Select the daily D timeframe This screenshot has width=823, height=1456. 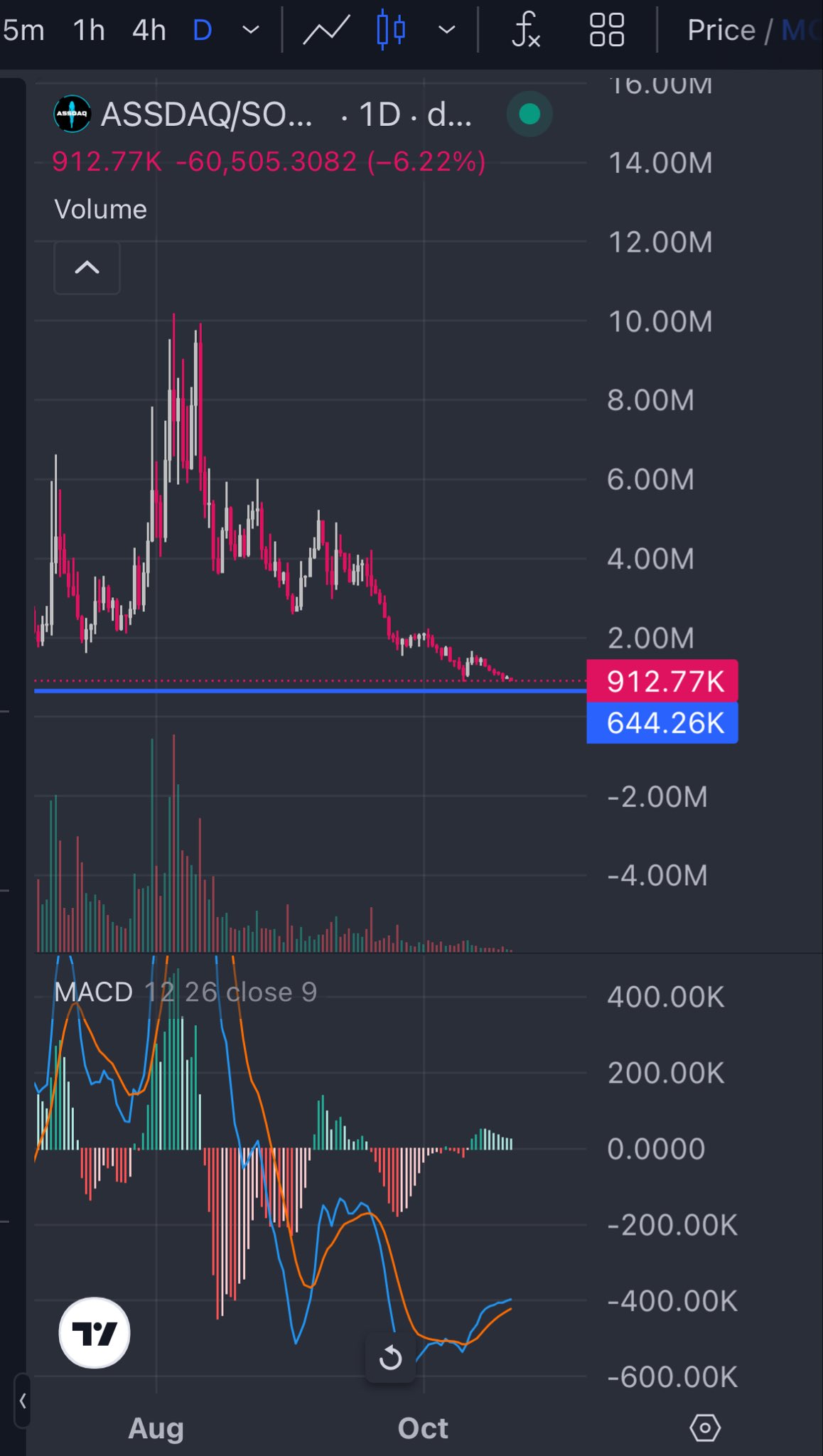(203, 31)
